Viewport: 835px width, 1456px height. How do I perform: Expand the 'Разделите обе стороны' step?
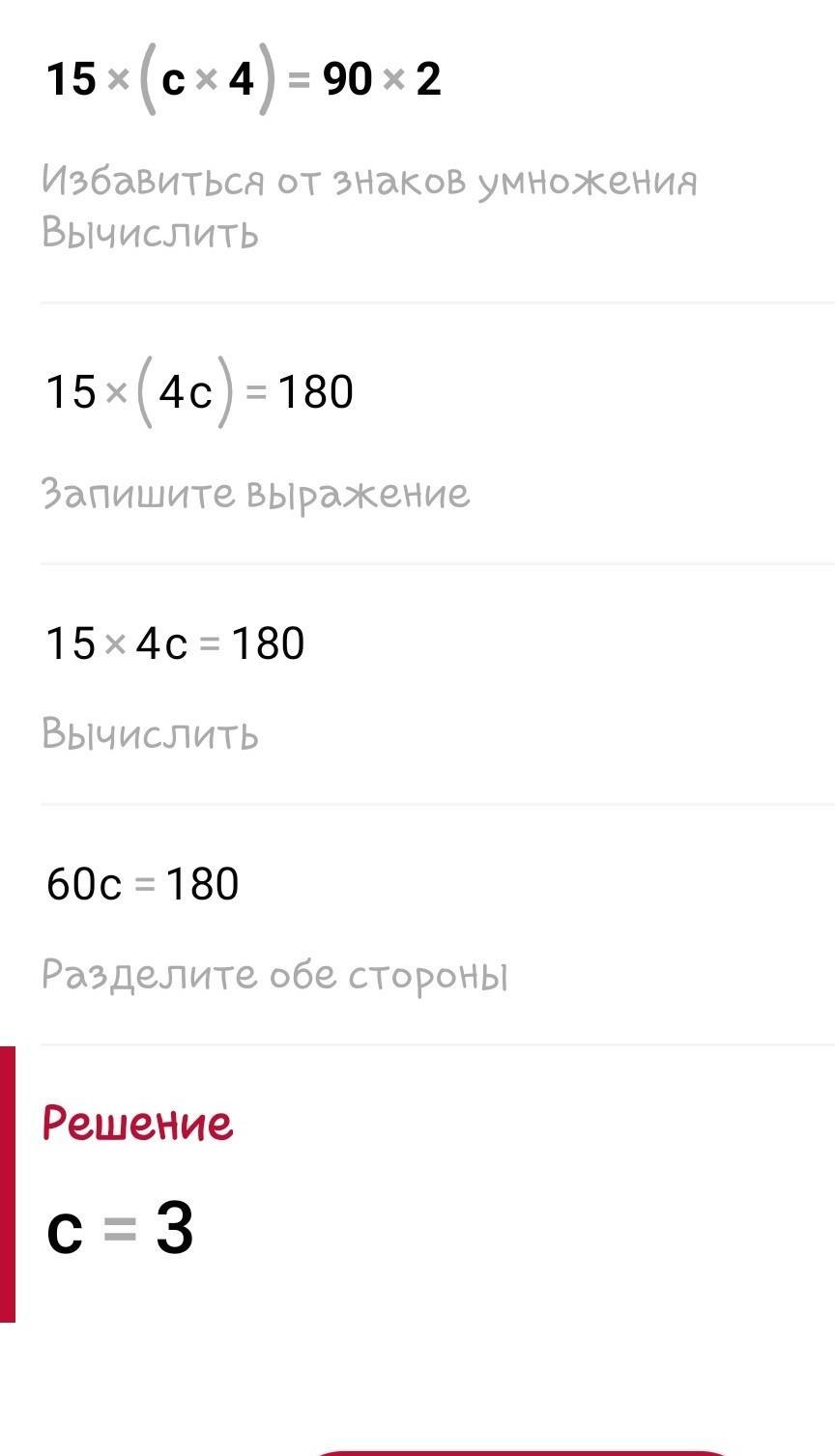pyautogui.click(x=274, y=975)
